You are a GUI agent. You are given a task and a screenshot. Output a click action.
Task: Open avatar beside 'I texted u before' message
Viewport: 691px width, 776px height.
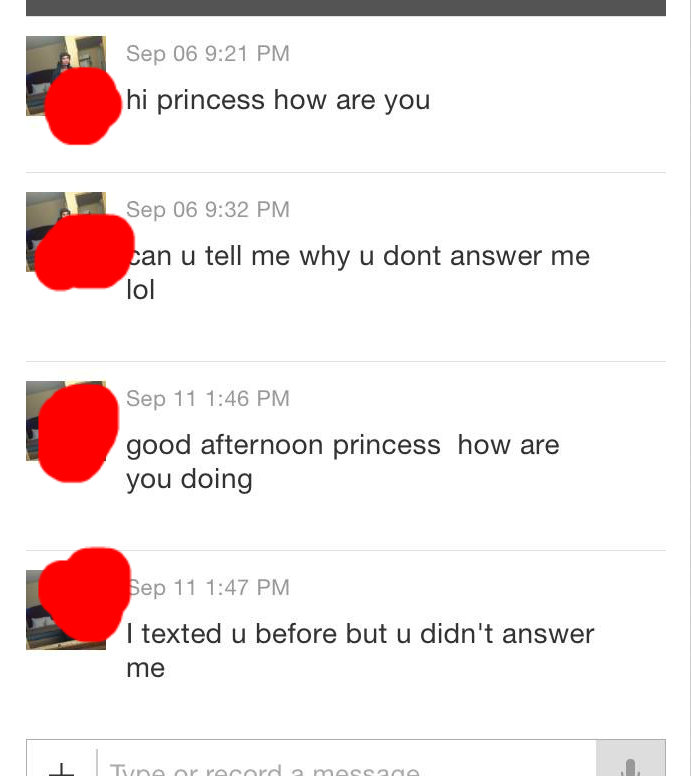click(65, 610)
